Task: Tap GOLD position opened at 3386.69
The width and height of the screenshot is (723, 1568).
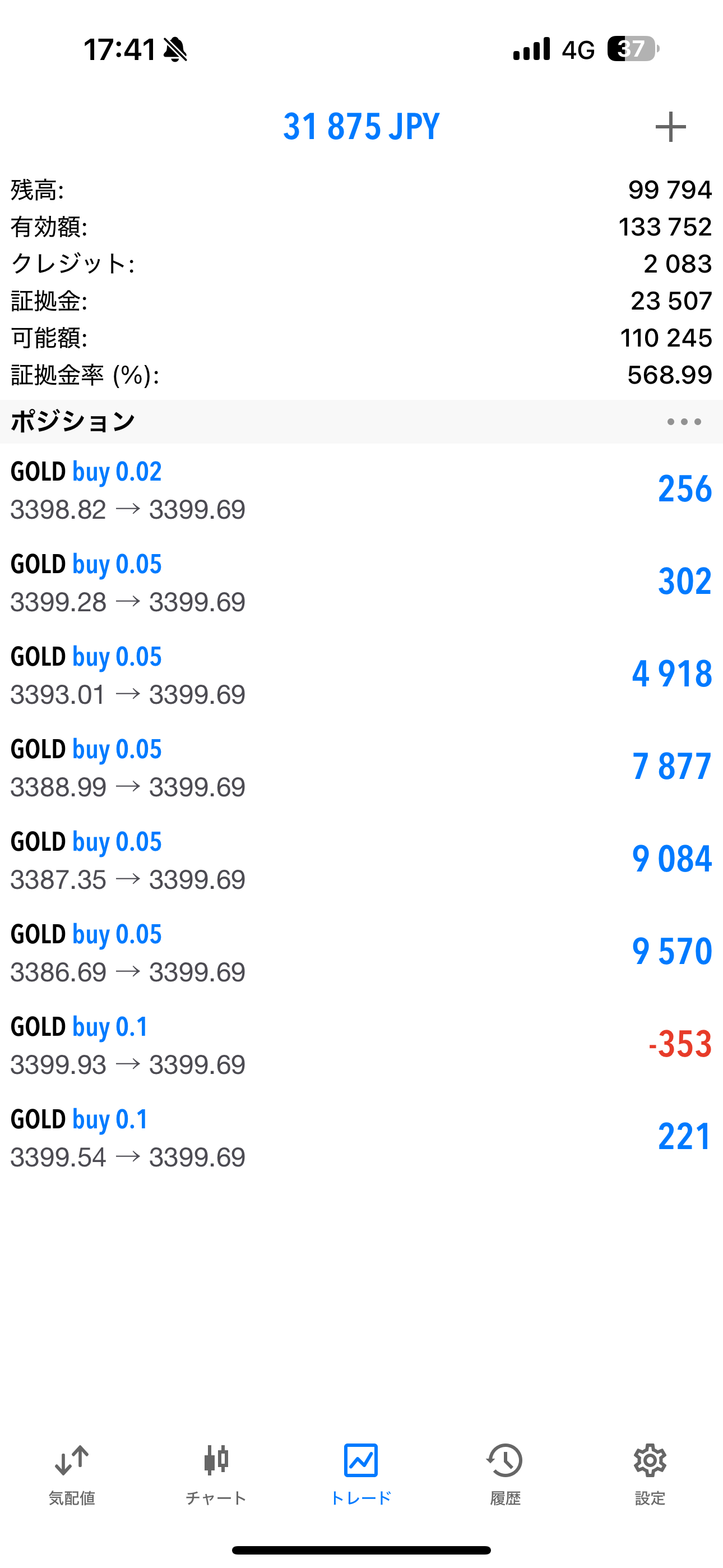Action: [x=361, y=953]
